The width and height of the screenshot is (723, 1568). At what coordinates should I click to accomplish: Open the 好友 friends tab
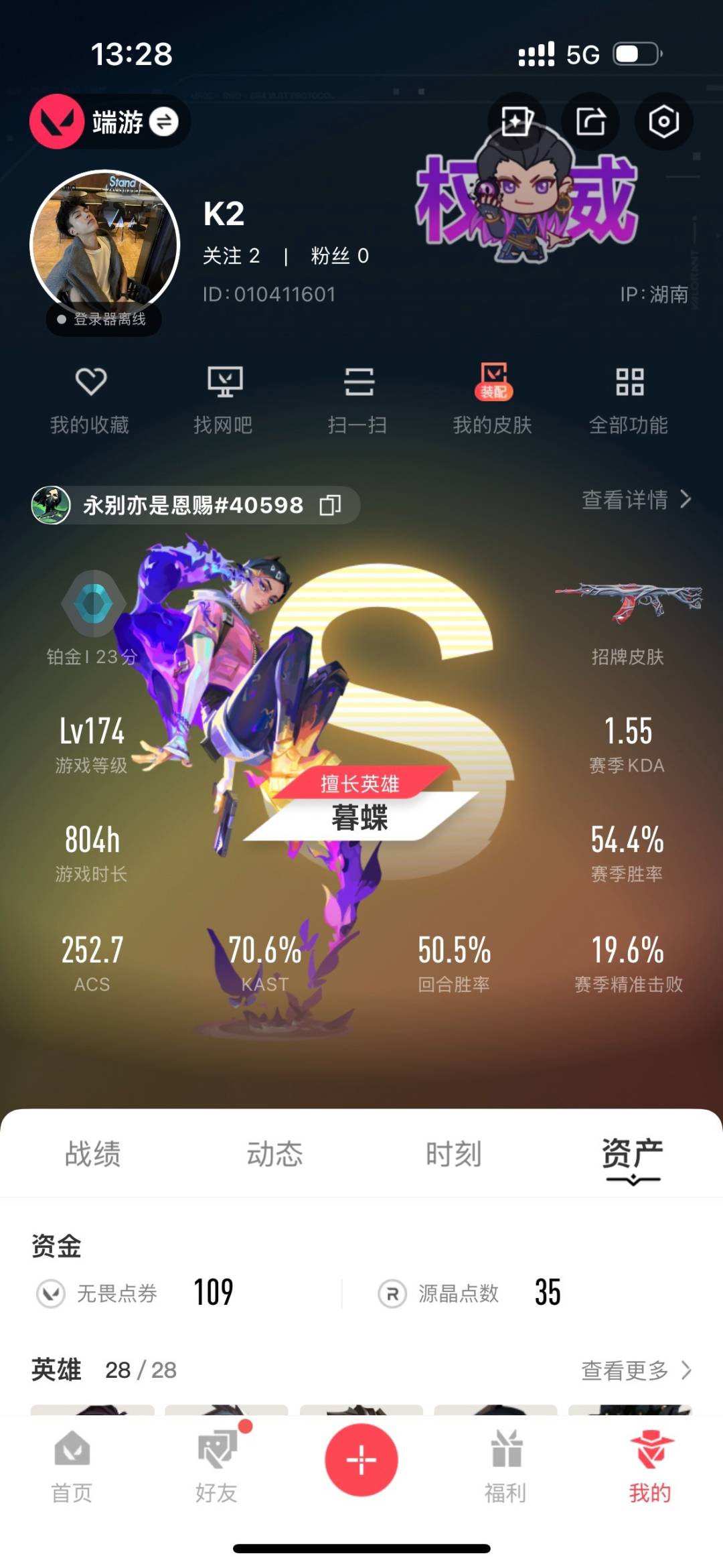[217, 1466]
